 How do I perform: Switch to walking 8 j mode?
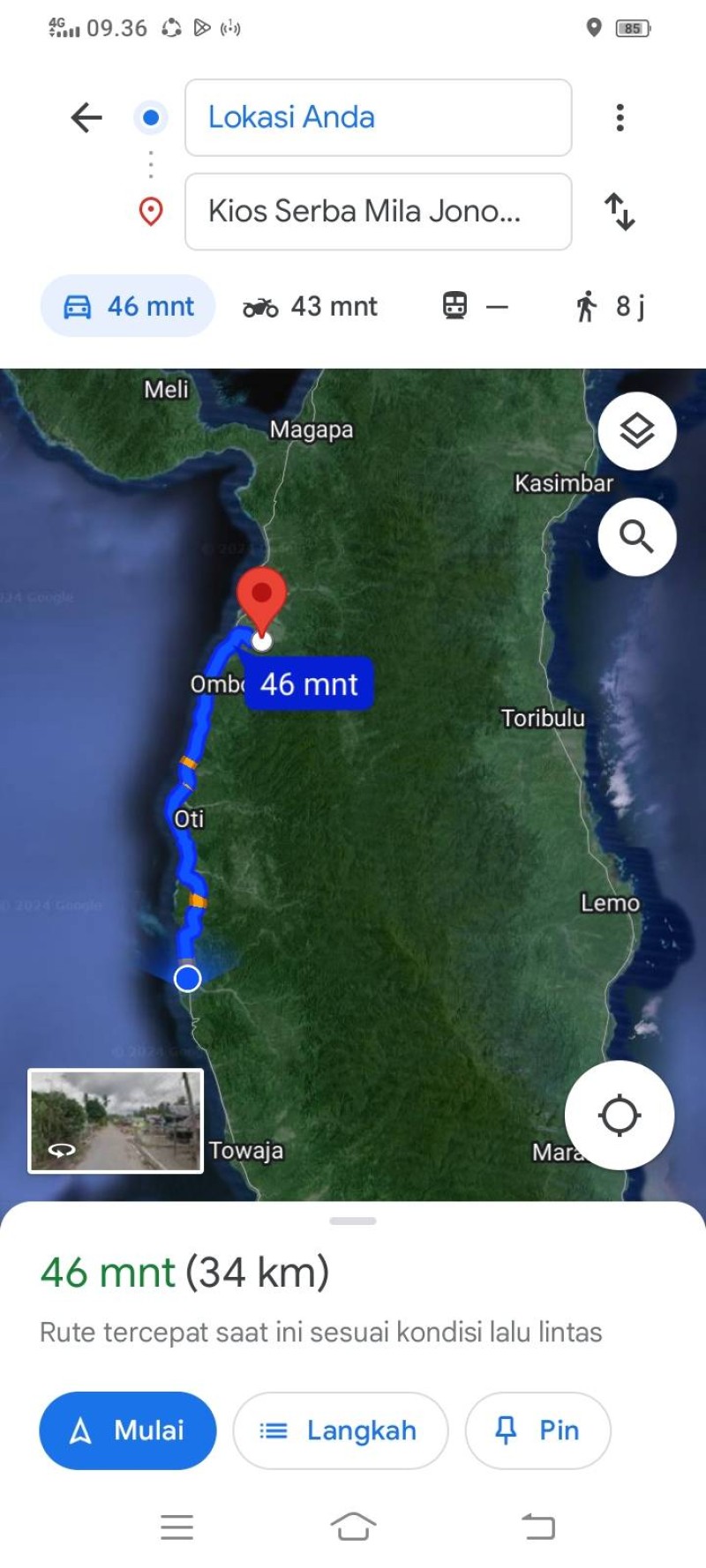(x=610, y=306)
